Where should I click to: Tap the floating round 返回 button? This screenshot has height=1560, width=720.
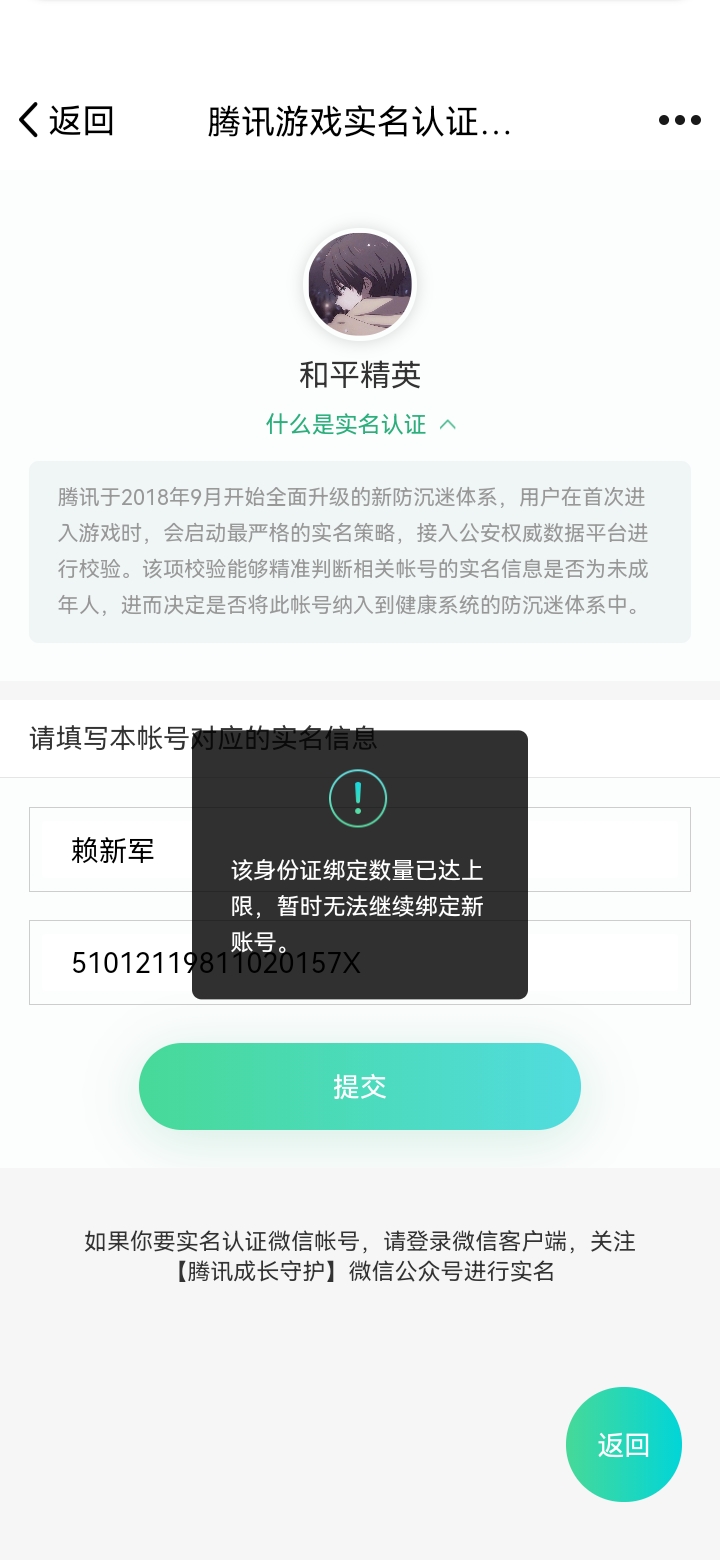pos(623,1444)
